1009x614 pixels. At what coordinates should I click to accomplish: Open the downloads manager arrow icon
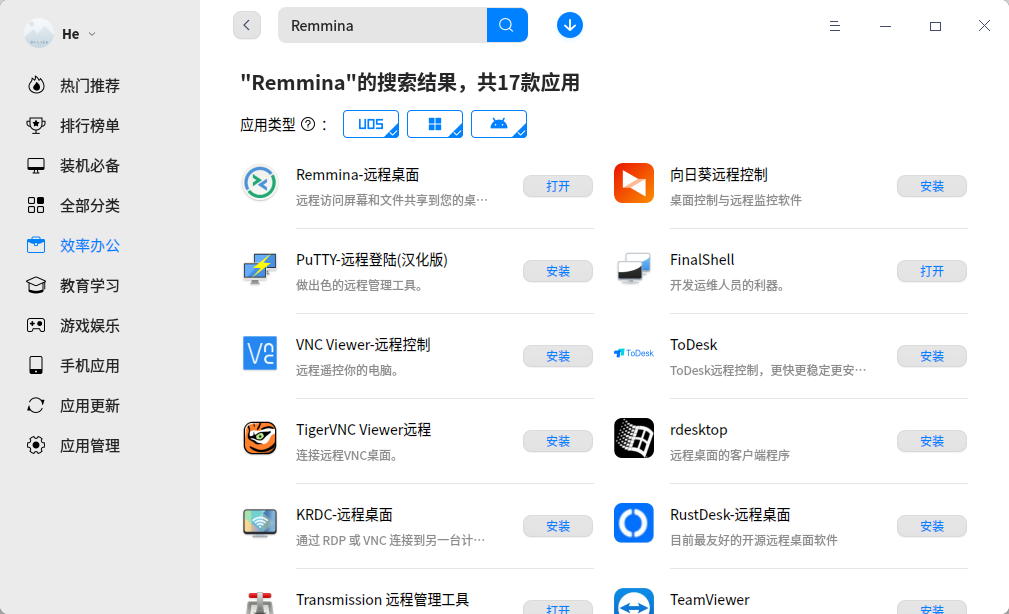click(570, 25)
